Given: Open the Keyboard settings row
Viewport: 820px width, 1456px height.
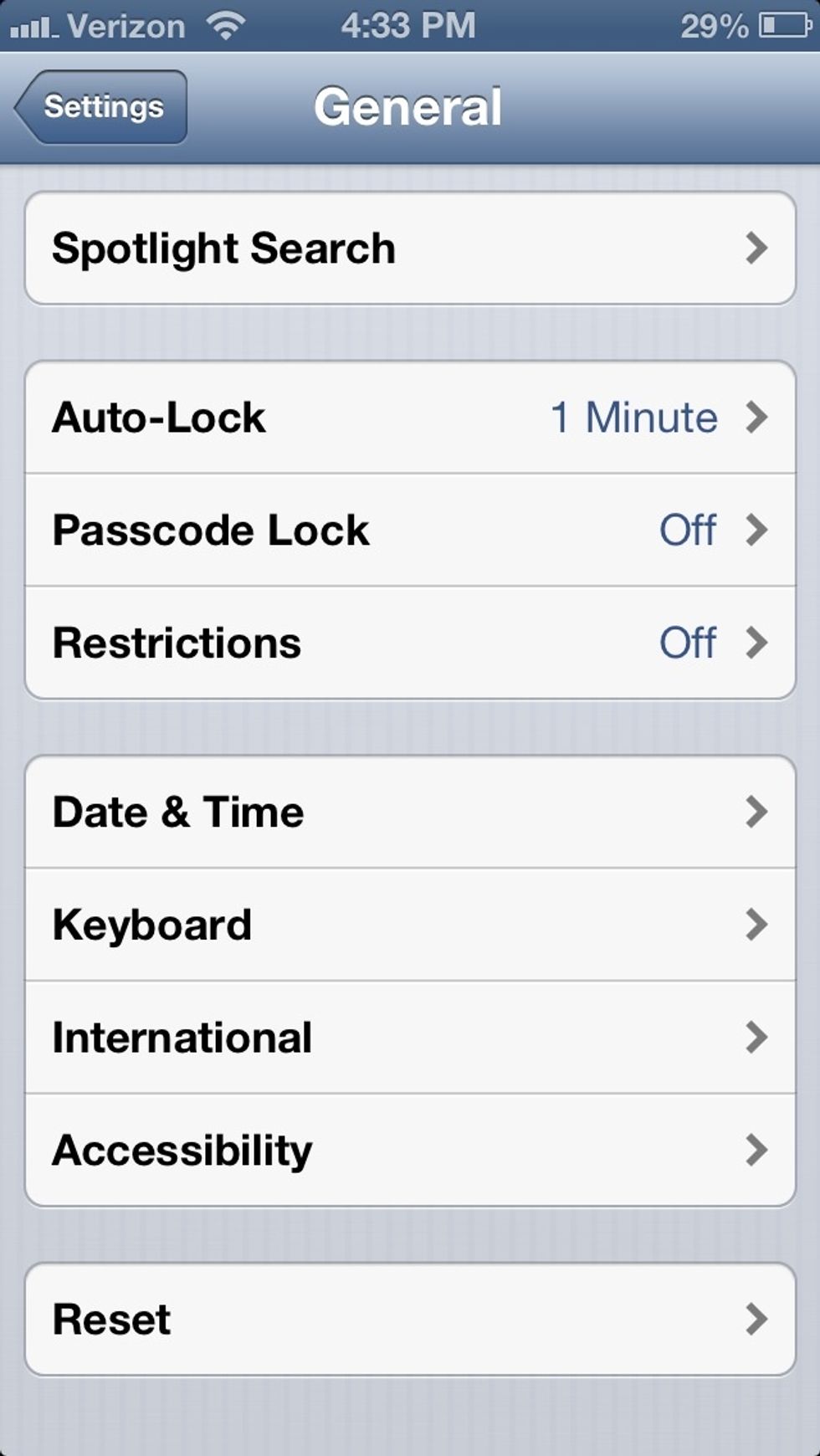Looking at the screenshot, I should click(408, 925).
